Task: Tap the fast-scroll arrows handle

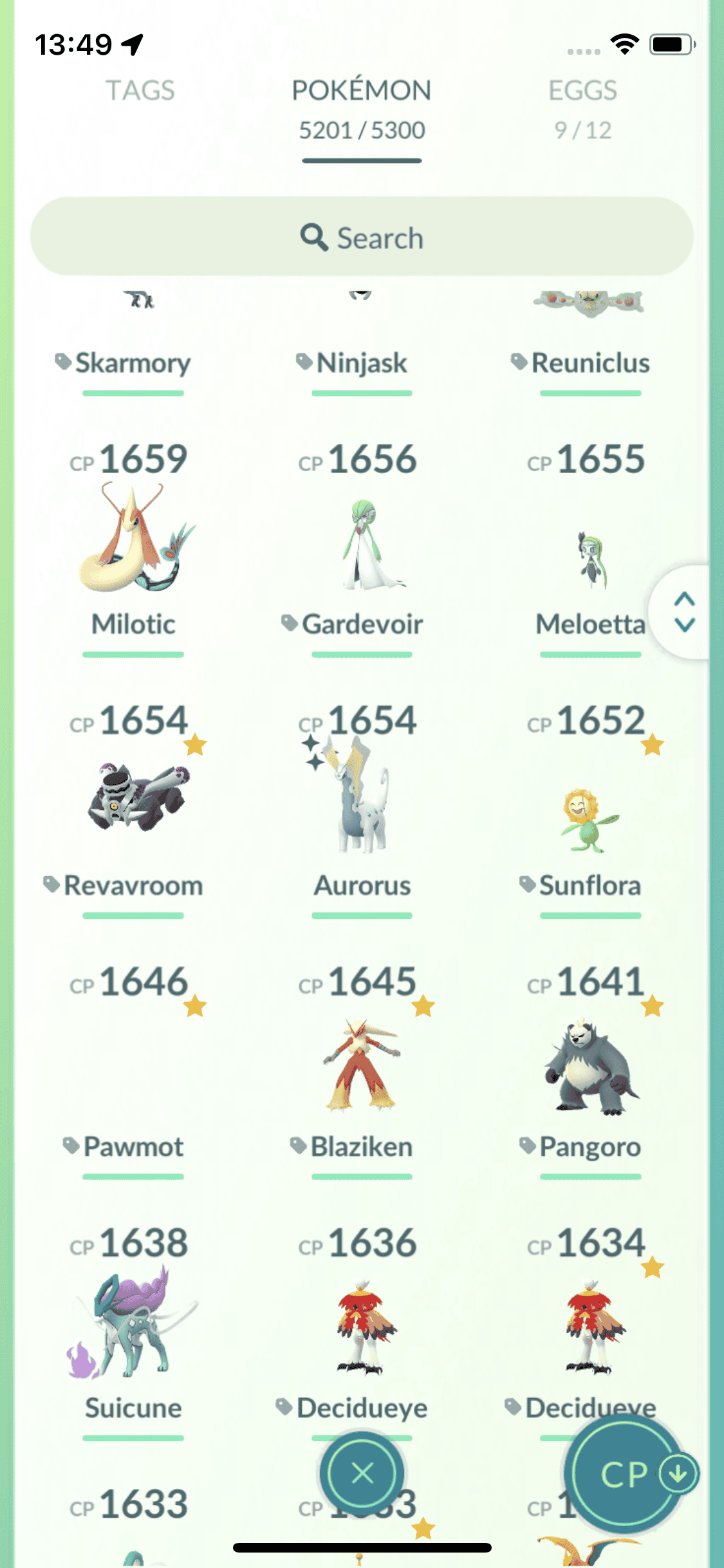Action: click(x=684, y=612)
